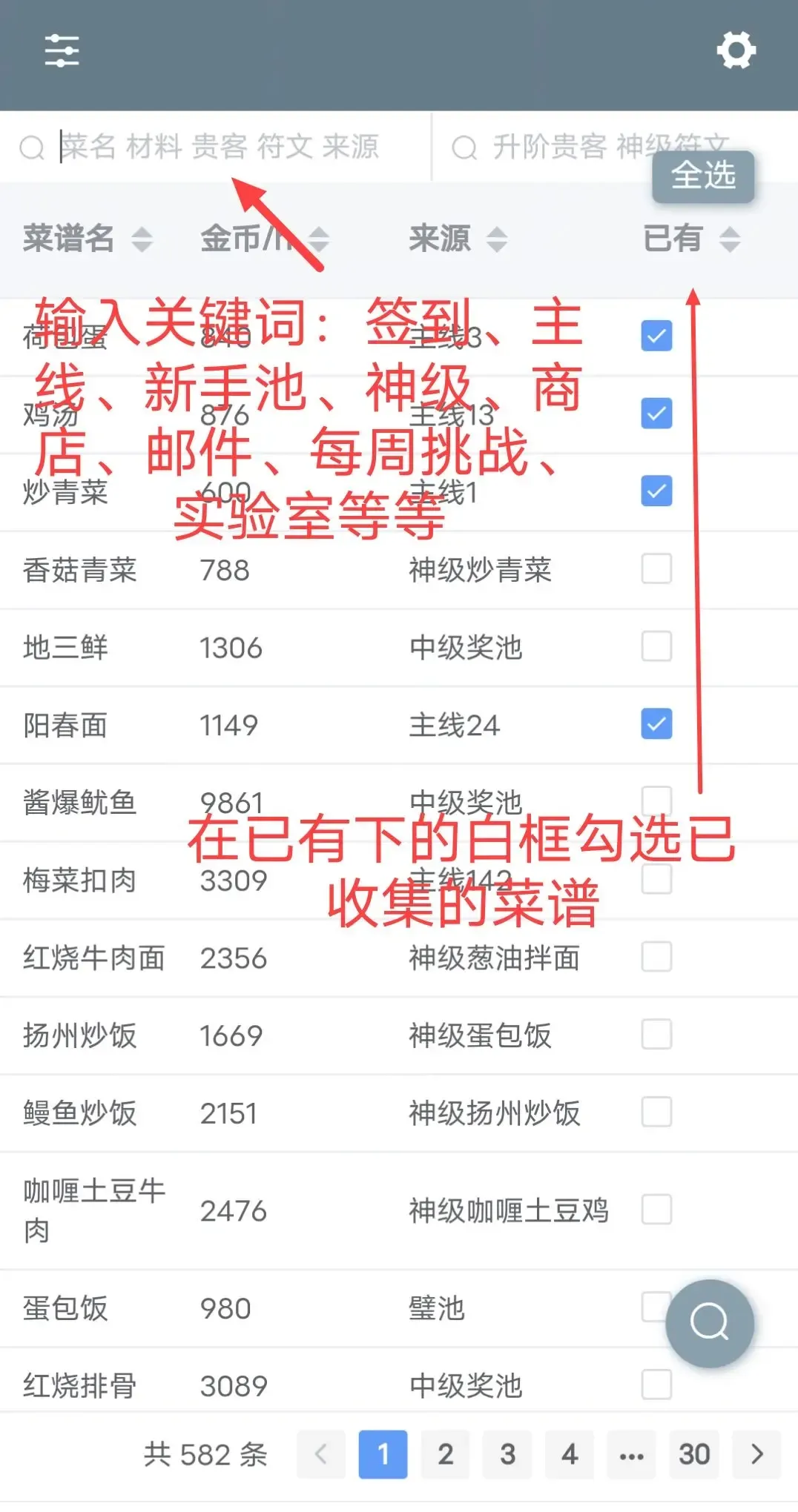The height and width of the screenshot is (1512, 798).
Task: Jump to page 30
Action: [x=694, y=1454]
